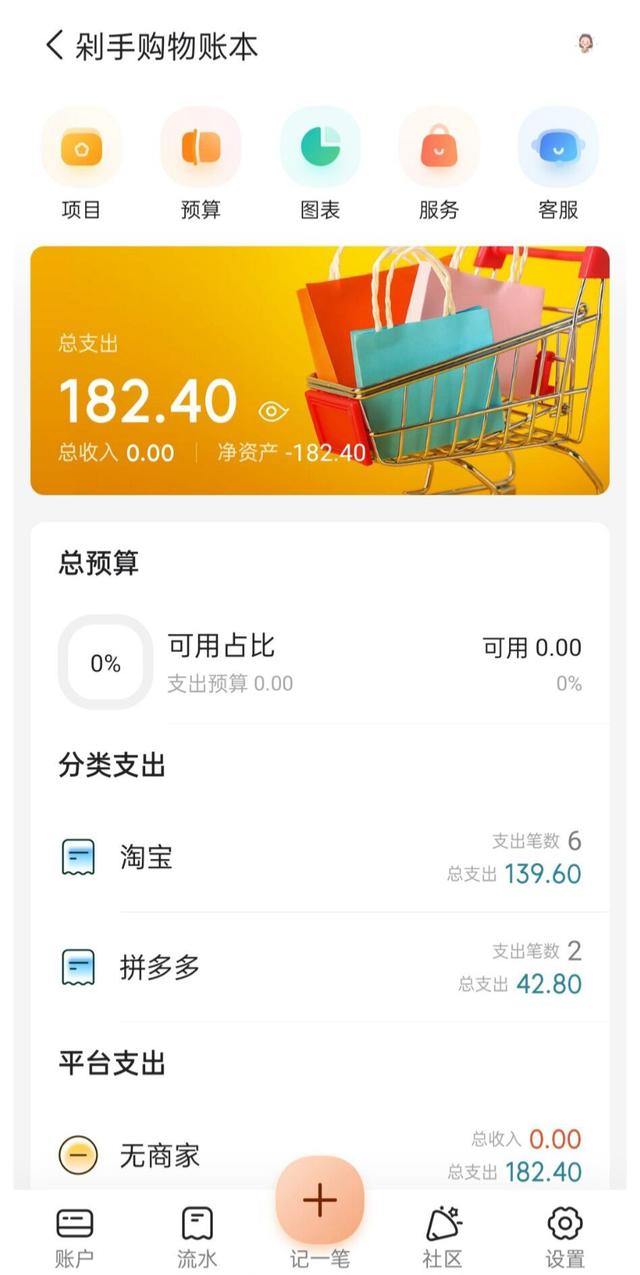Contact 客服 customer service
Screen dimensions: 640x1275
click(x=558, y=164)
